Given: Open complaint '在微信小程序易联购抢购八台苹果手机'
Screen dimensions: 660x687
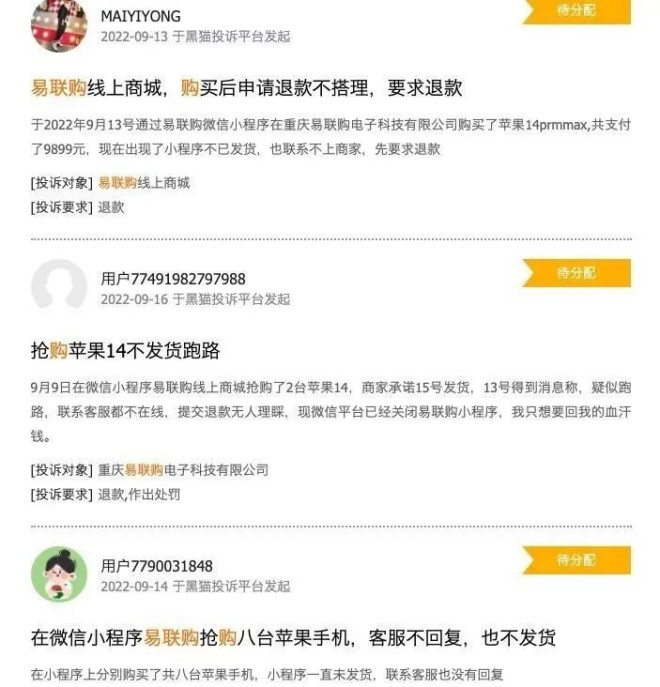Looking at the screenshot, I should [293, 637].
